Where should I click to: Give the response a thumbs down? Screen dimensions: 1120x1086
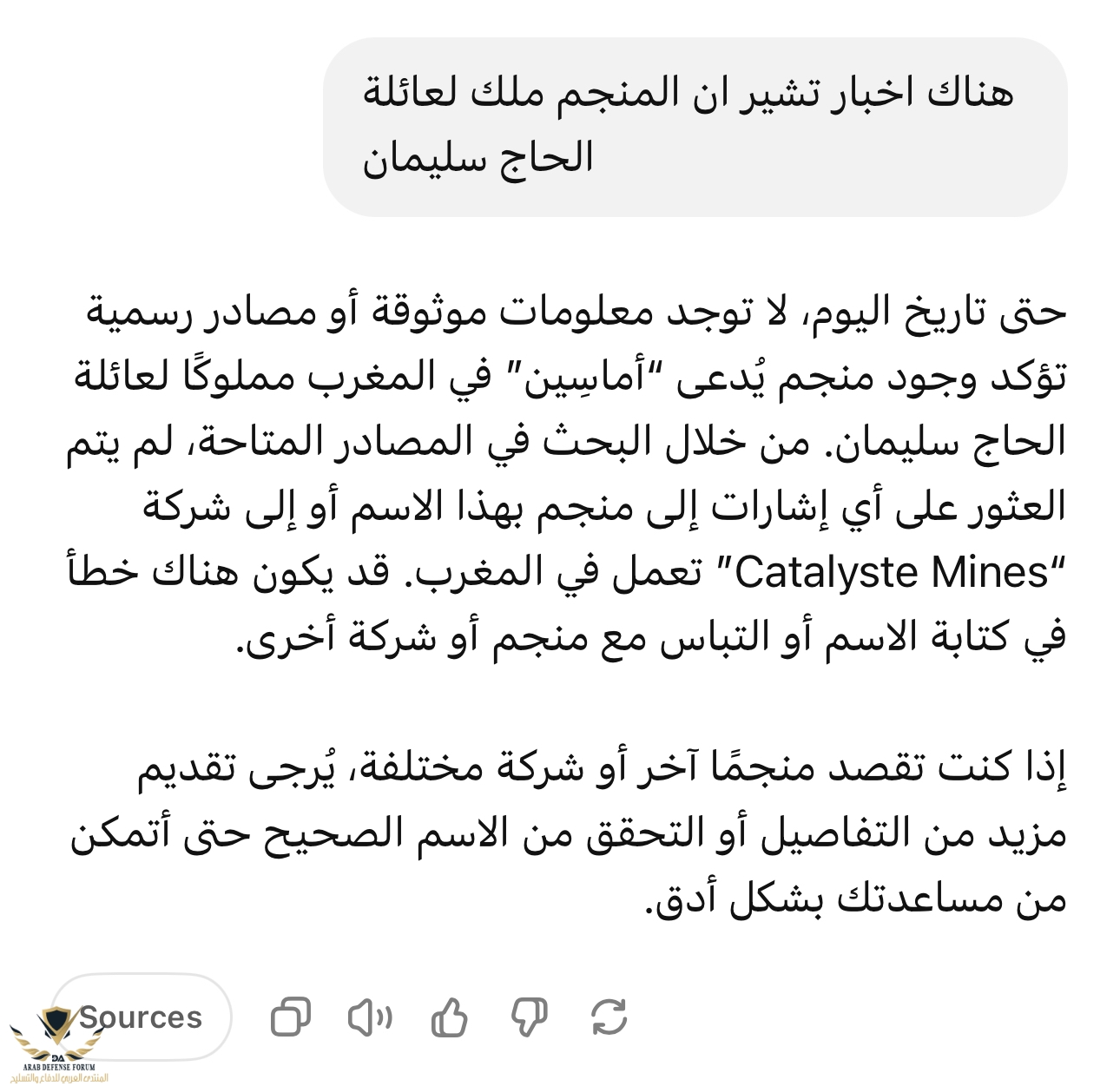529,1017
